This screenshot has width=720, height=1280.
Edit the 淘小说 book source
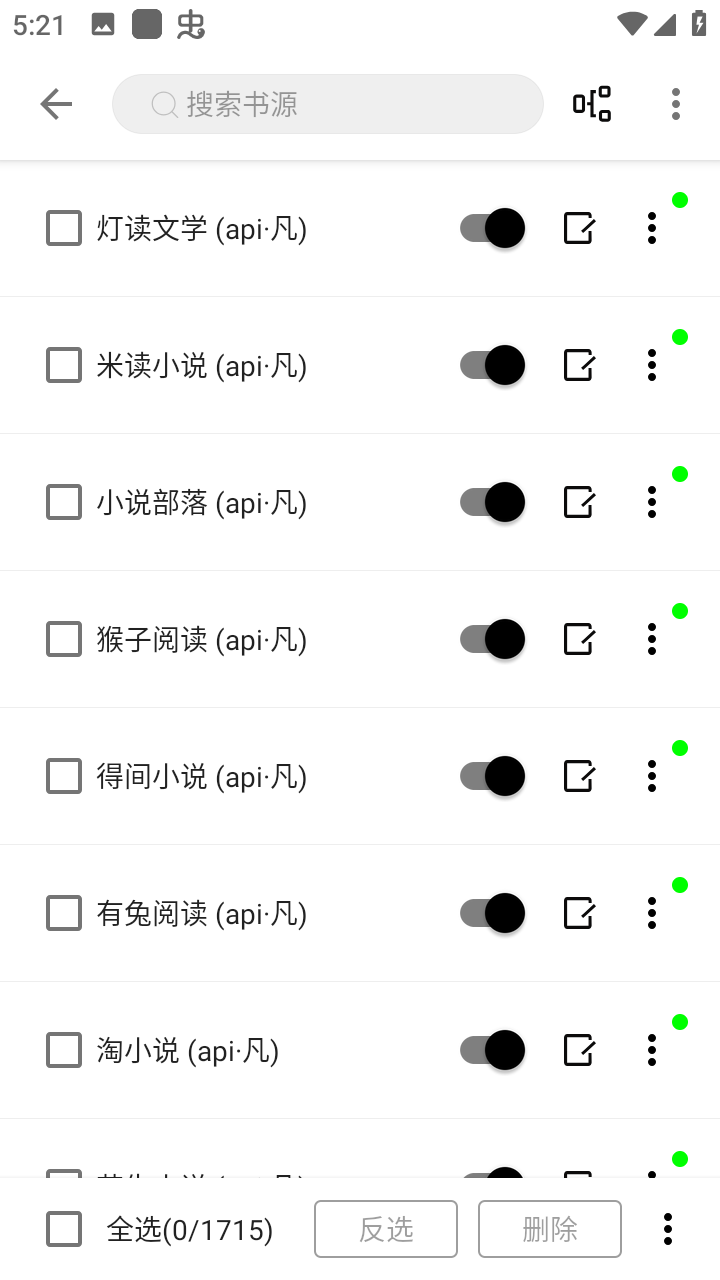tap(579, 1050)
